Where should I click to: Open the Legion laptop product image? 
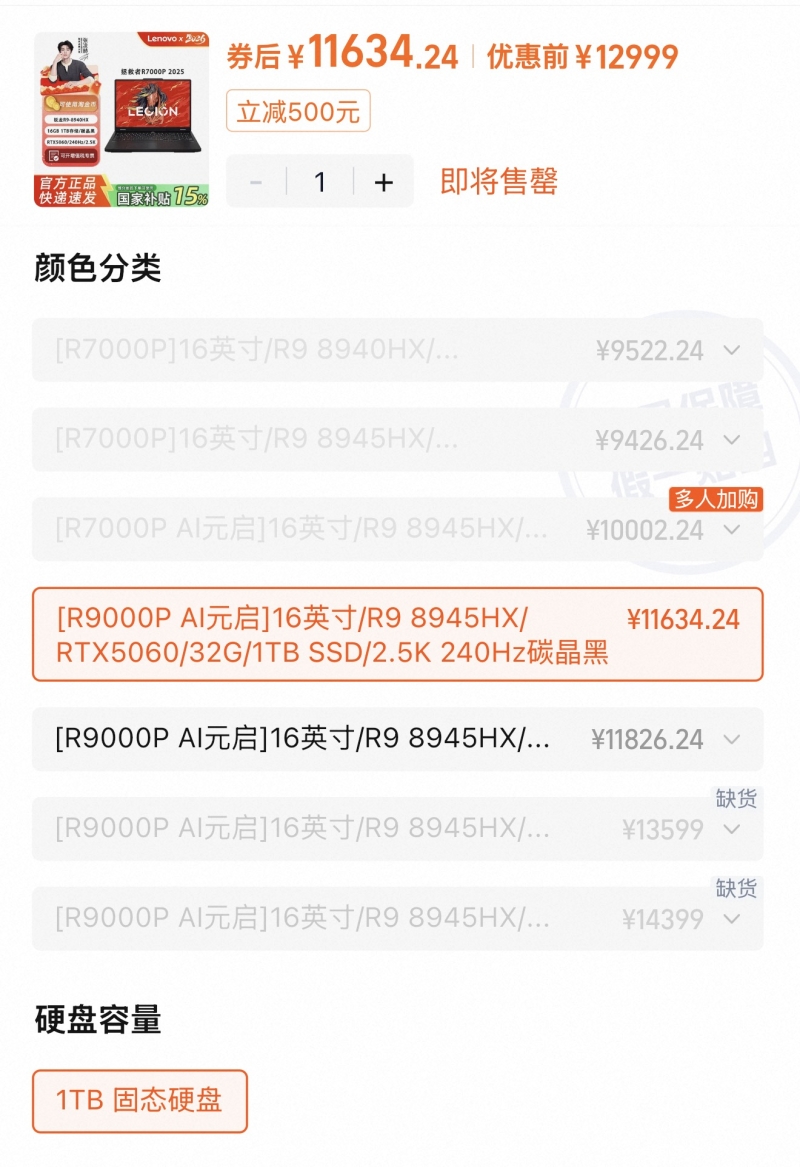[x=121, y=119]
